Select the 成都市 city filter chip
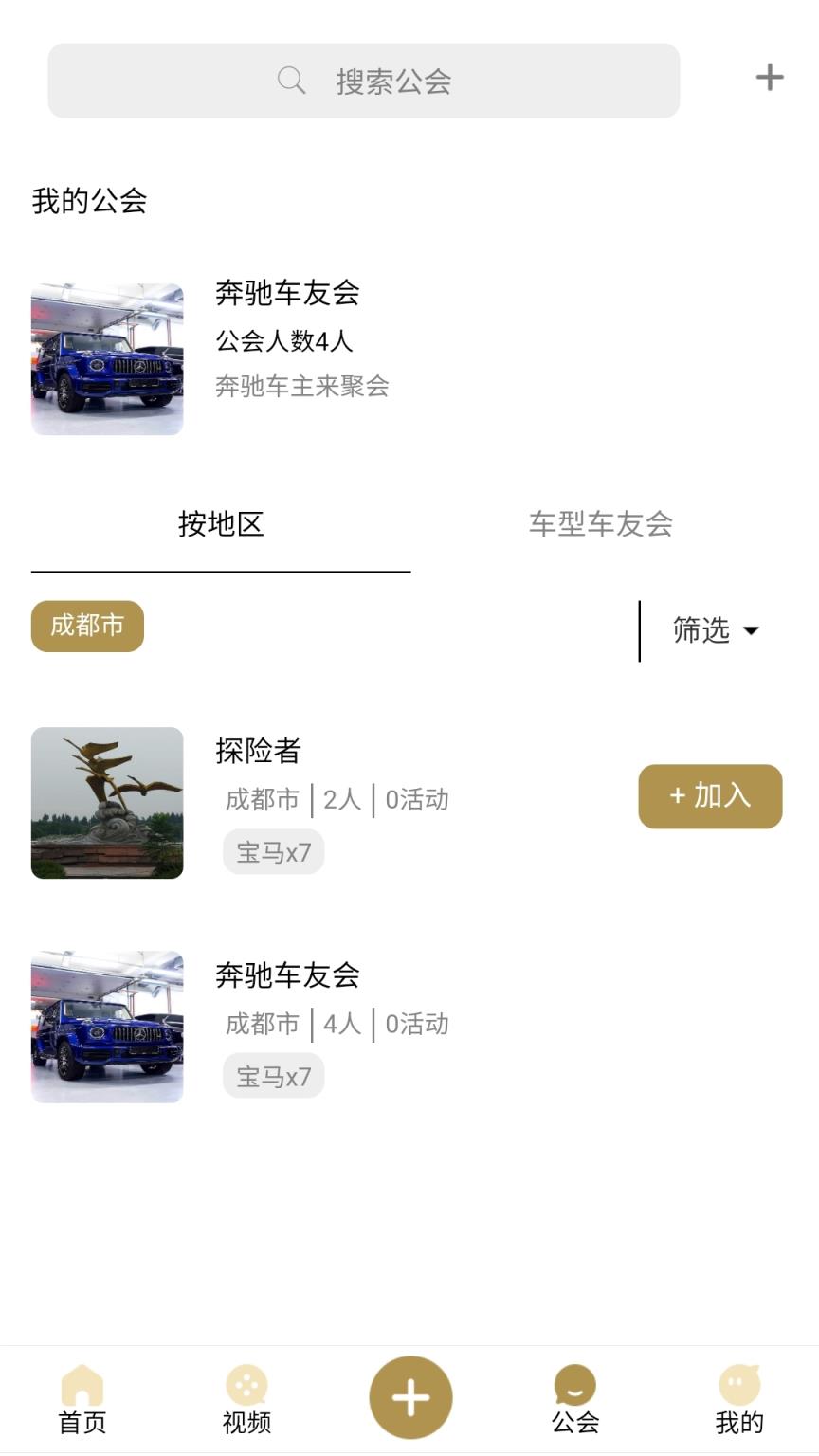Viewport: 819px width, 1456px height. click(x=86, y=626)
